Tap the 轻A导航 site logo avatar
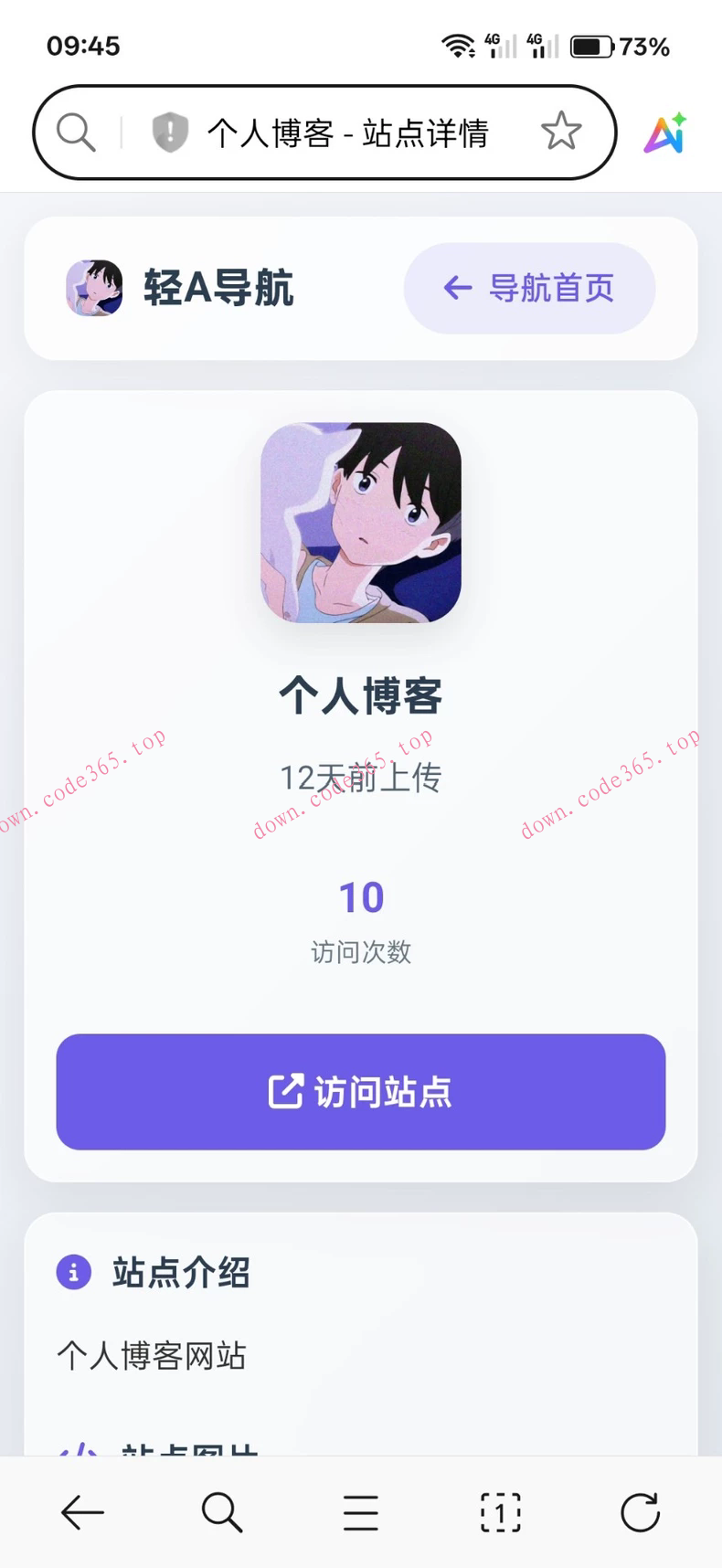Image resolution: width=722 pixels, height=1568 pixels. [92, 288]
